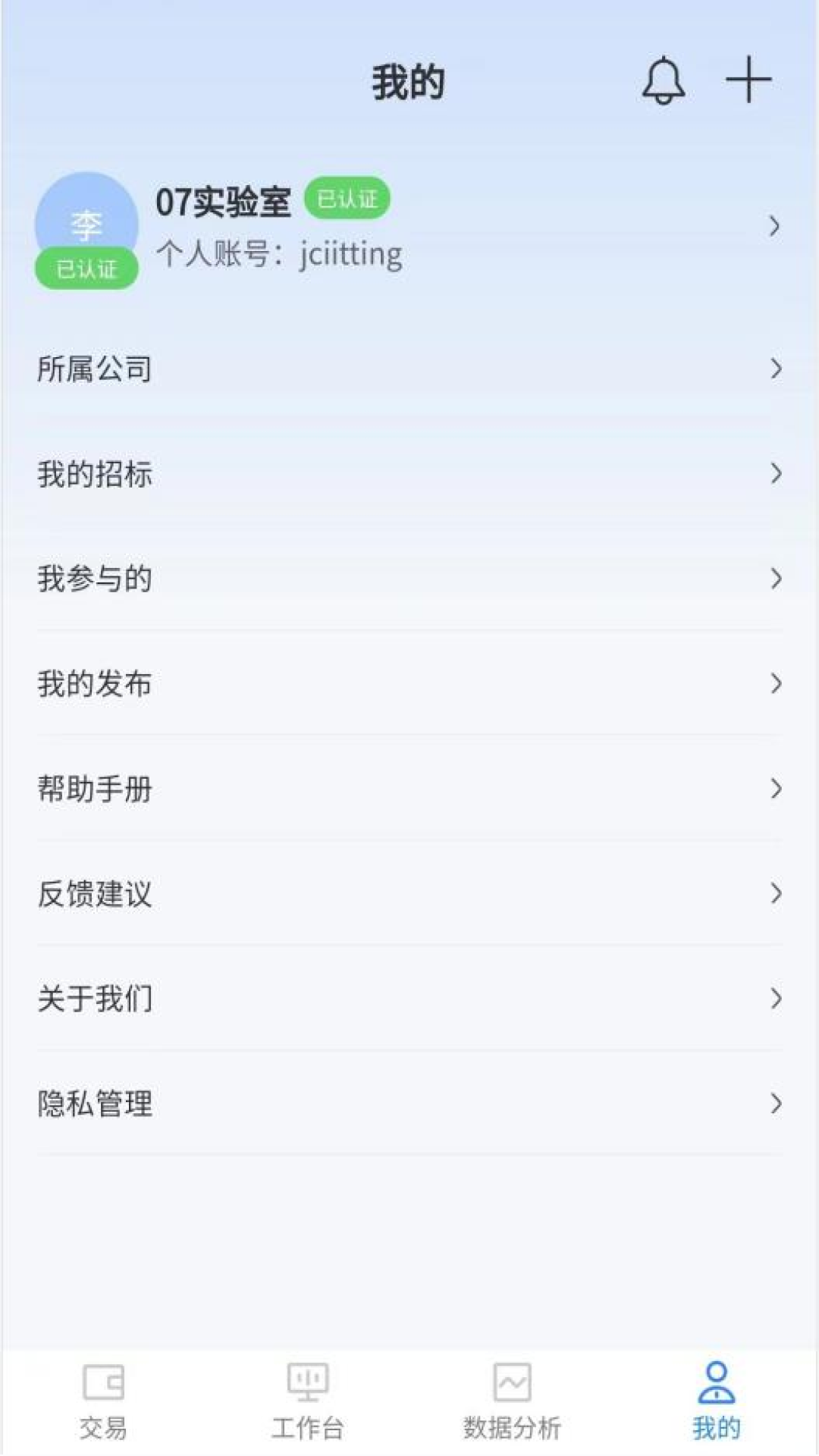Screen dimensions: 819x1456
Task: View 我的招标 list
Action: pos(409,474)
